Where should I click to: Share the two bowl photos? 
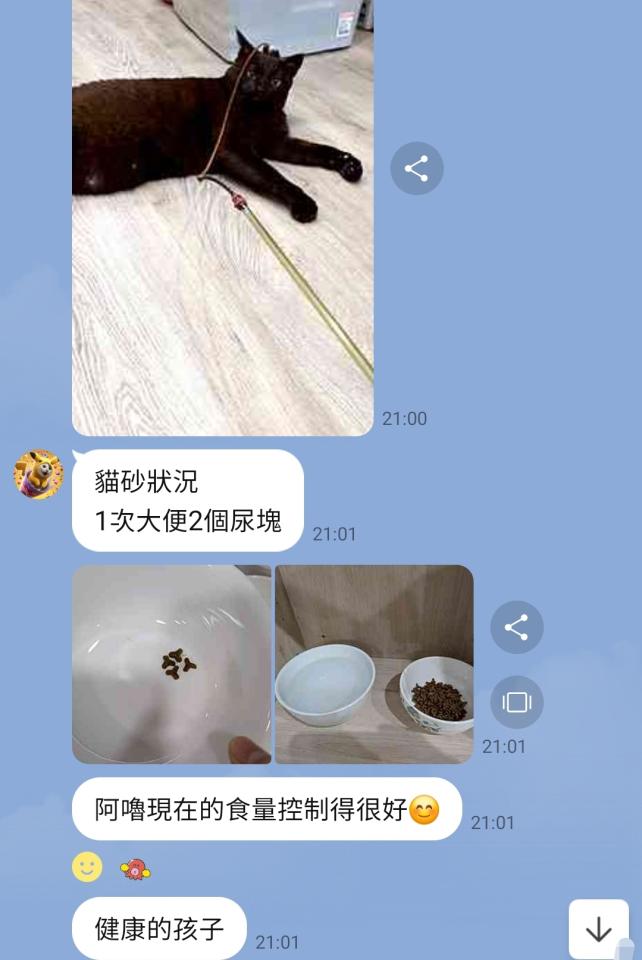coord(516,628)
